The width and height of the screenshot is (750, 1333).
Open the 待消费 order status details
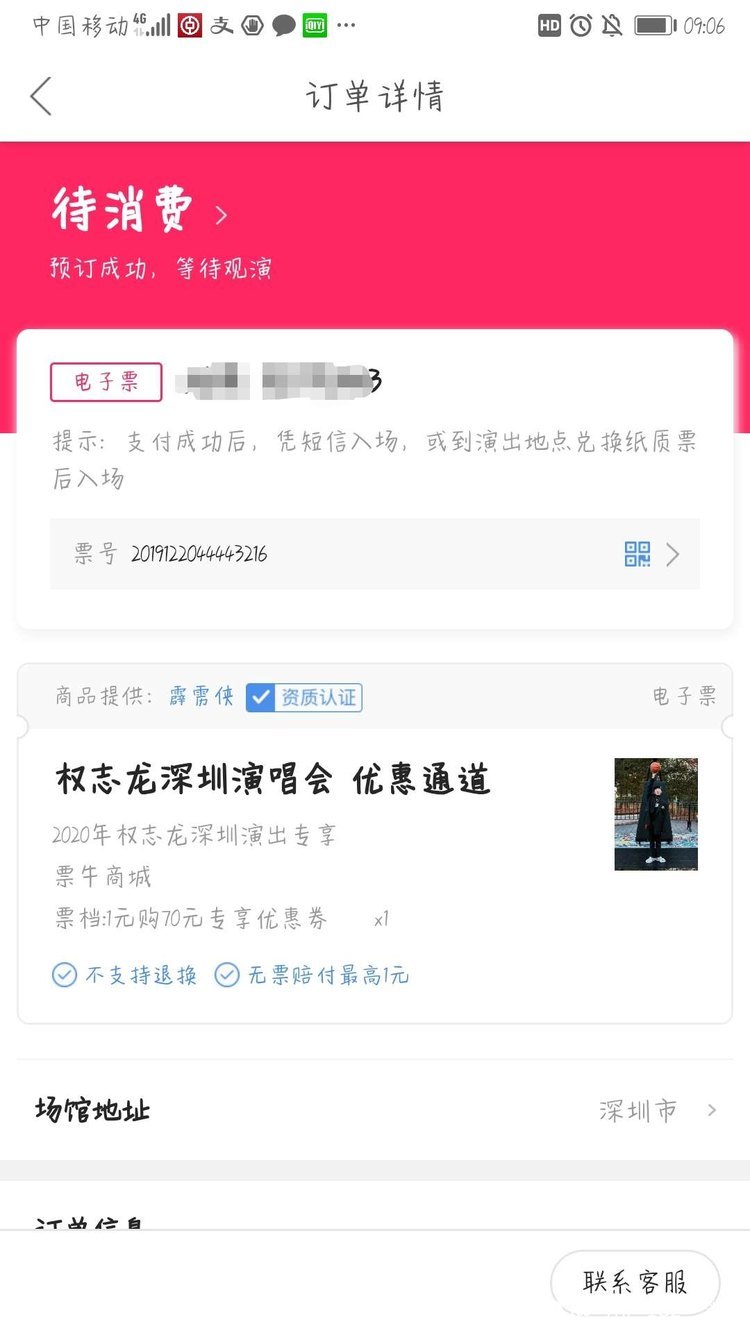click(x=140, y=213)
